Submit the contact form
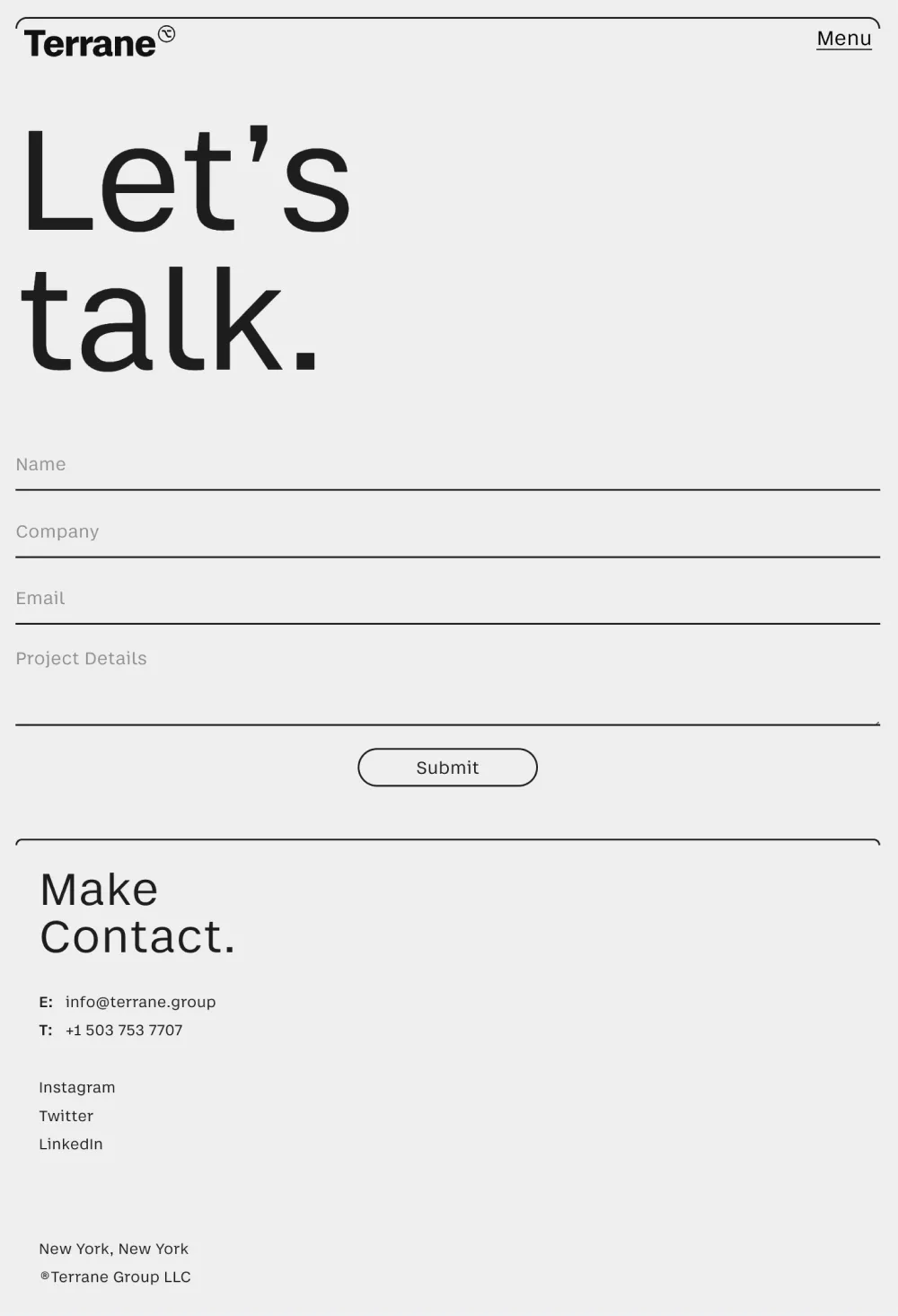This screenshot has width=898, height=1316. click(447, 768)
